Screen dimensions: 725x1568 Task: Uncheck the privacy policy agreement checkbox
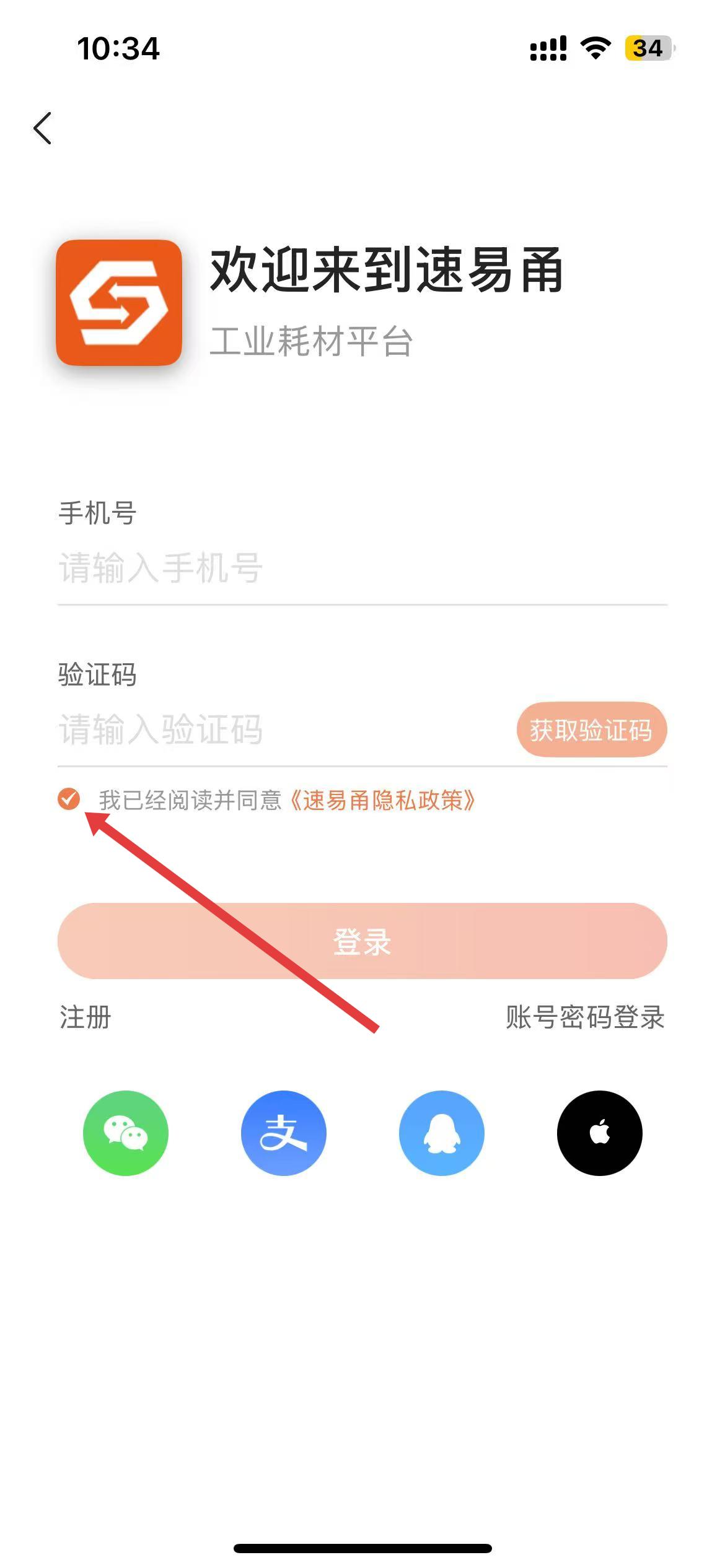tap(69, 799)
